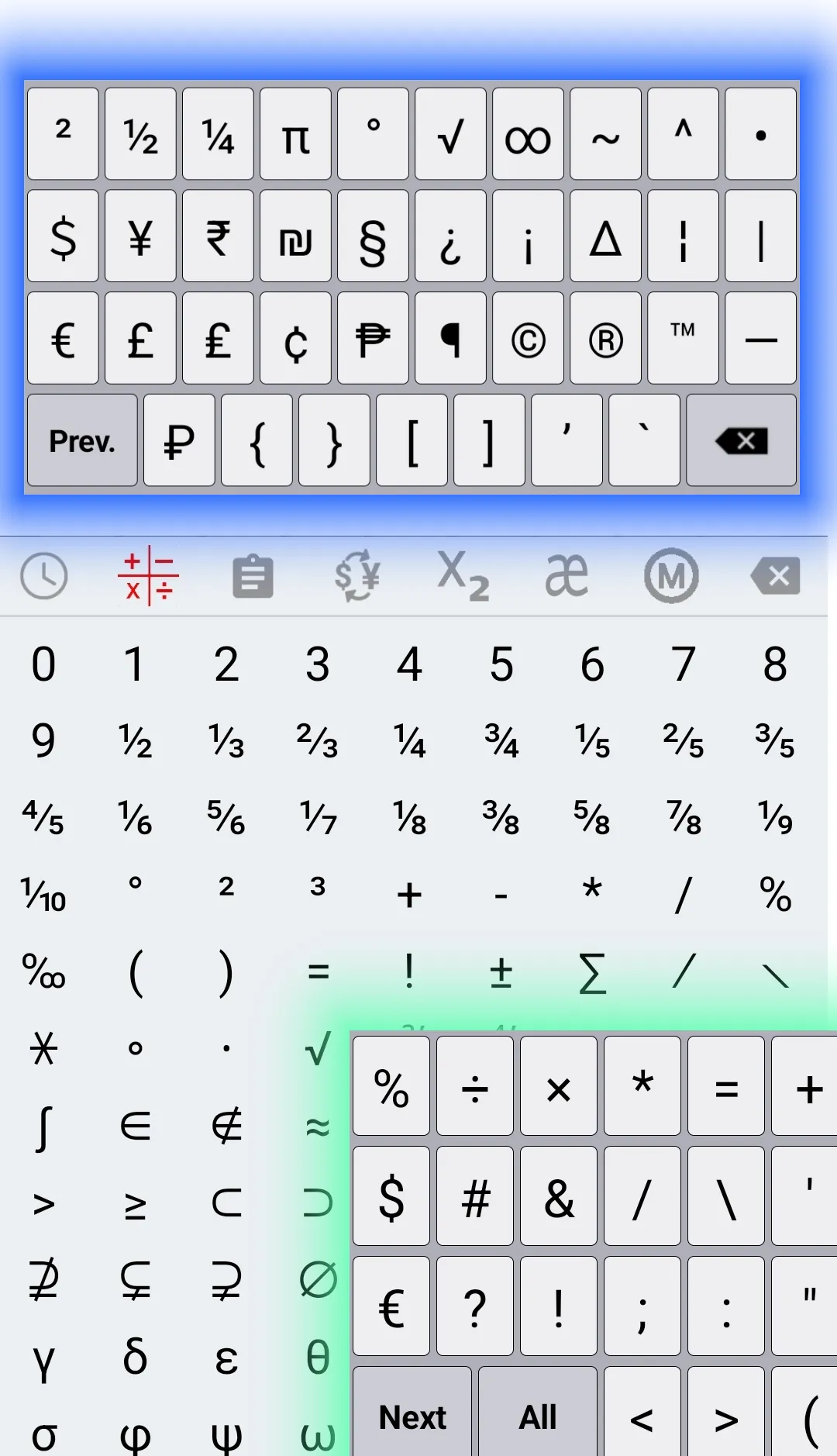Select the circled M symbols category
The height and width of the screenshot is (1456, 837).
(x=671, y=576)
